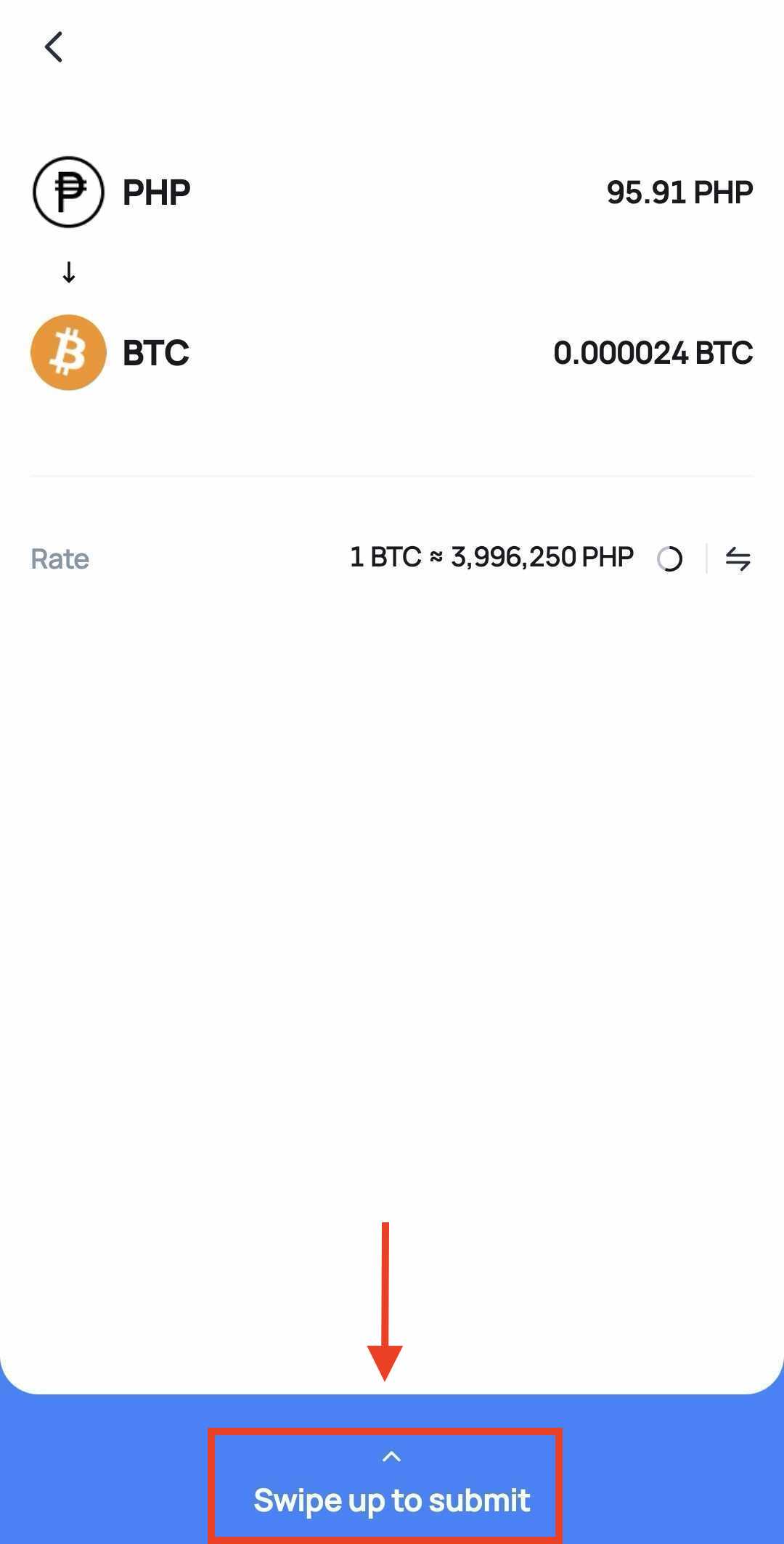784x1544 pixels.
Task: Click the Rate label
Action: pyautogui.click(x=59, y=559)
